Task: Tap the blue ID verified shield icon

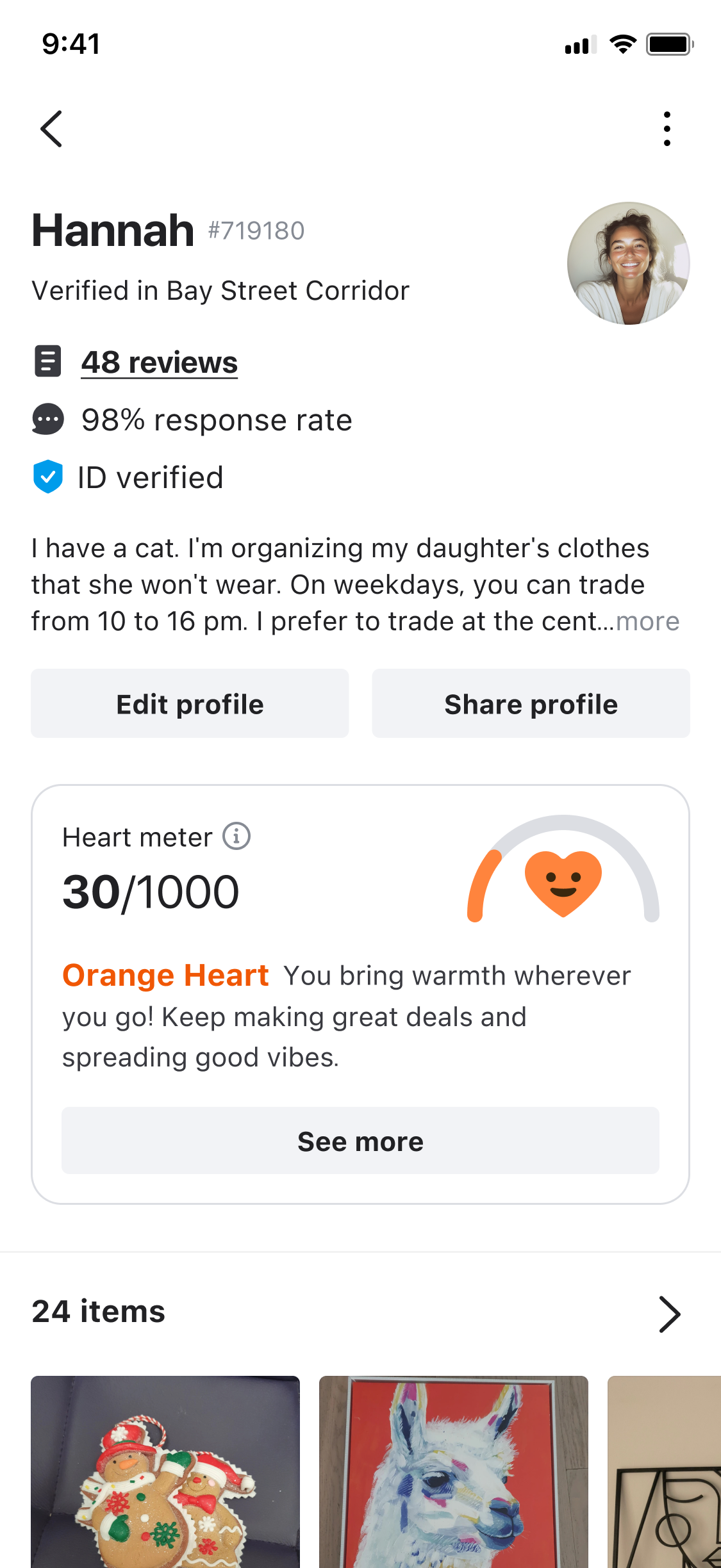Action: click(x=47, y=477)
